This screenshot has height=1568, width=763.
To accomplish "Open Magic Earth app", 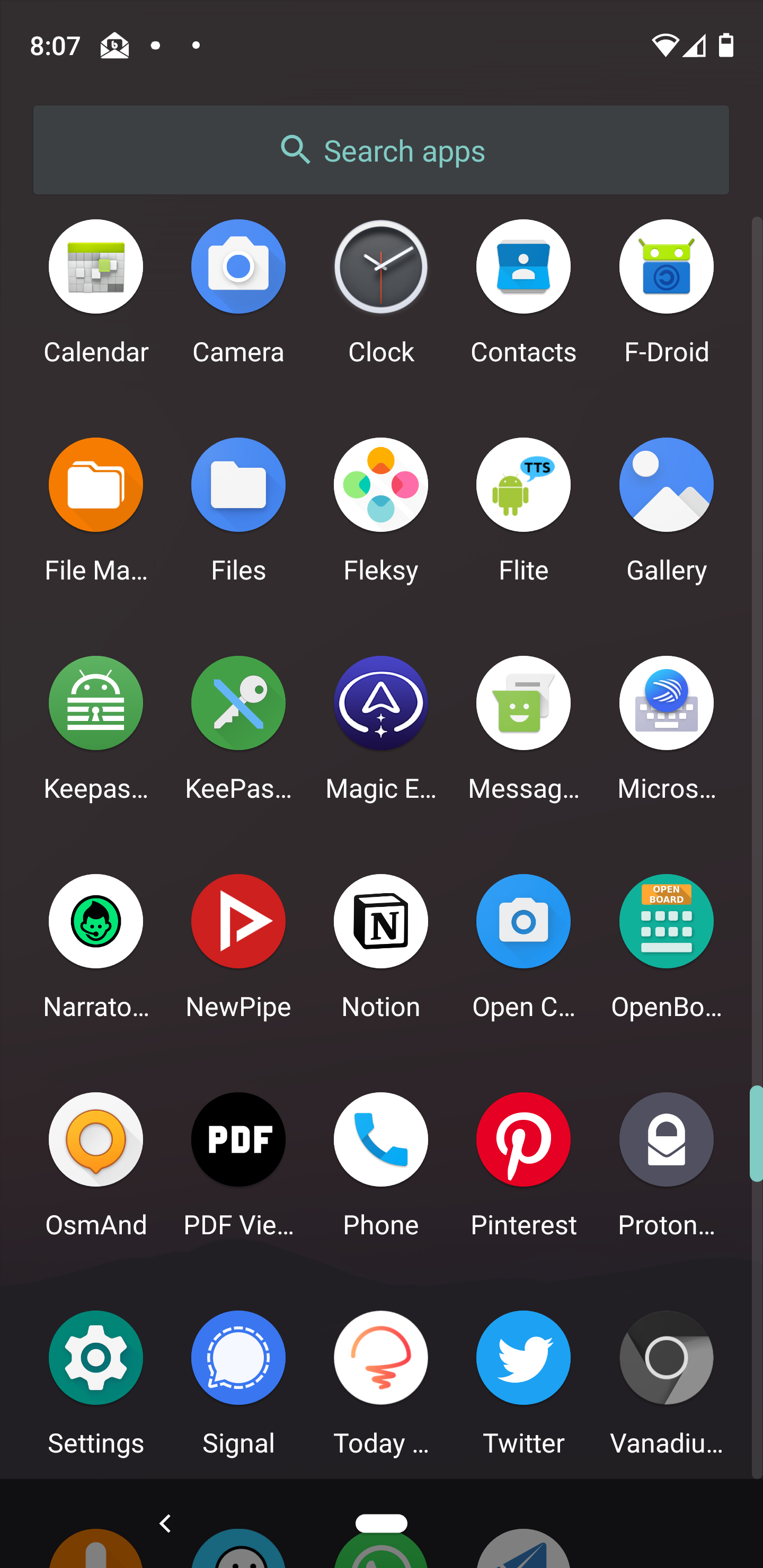I will point(380,703).
